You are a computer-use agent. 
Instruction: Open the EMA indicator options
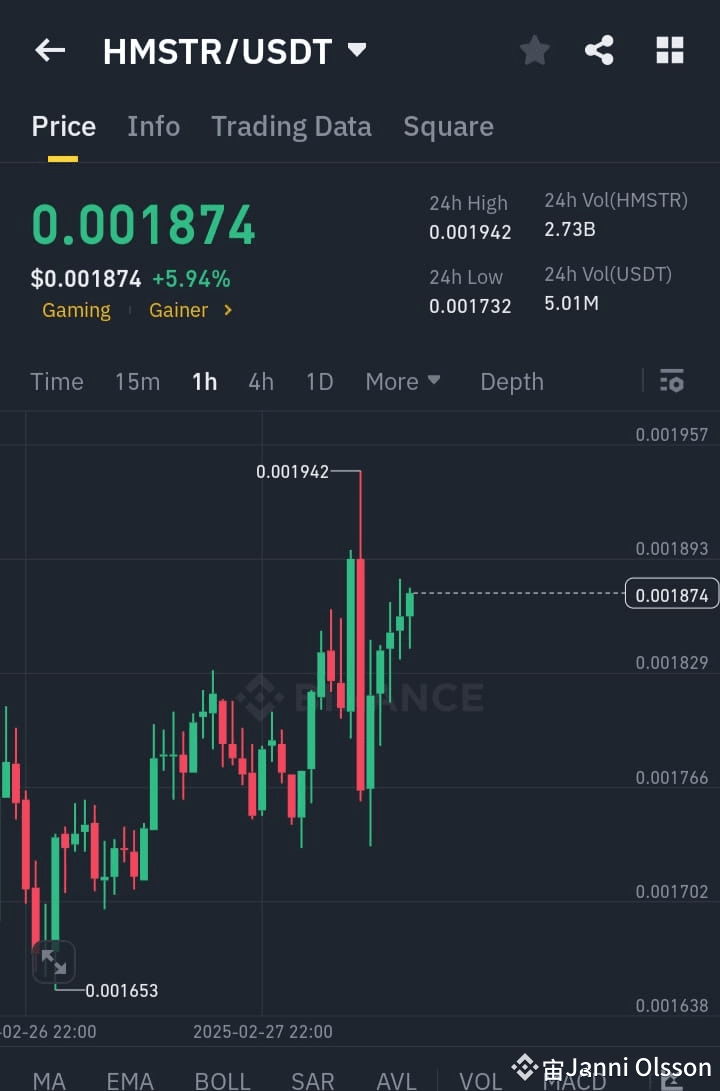pos(130,1080)
